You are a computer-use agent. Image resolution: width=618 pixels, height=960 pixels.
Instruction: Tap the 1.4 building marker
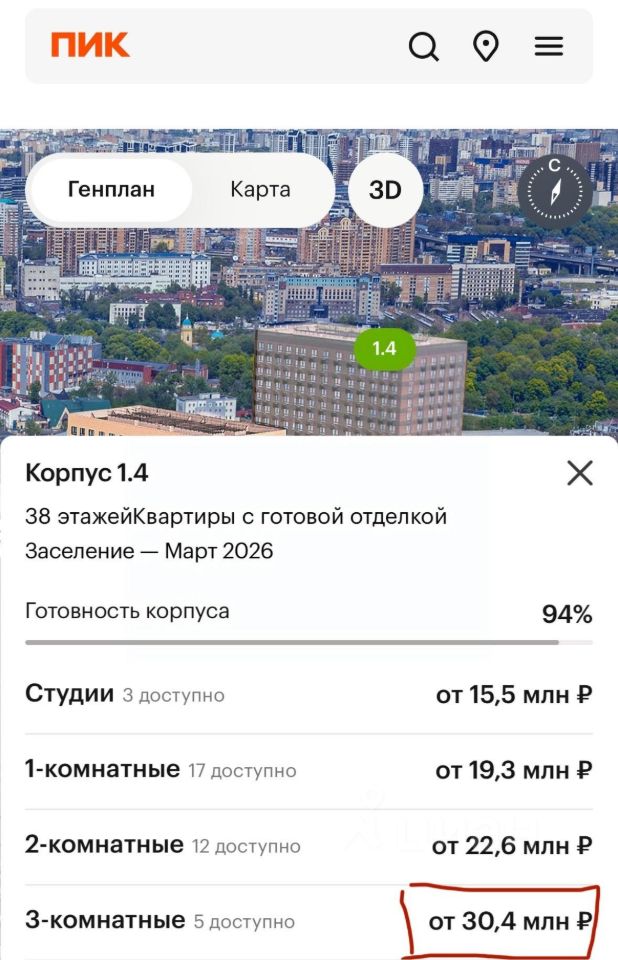tap(384, 349)
